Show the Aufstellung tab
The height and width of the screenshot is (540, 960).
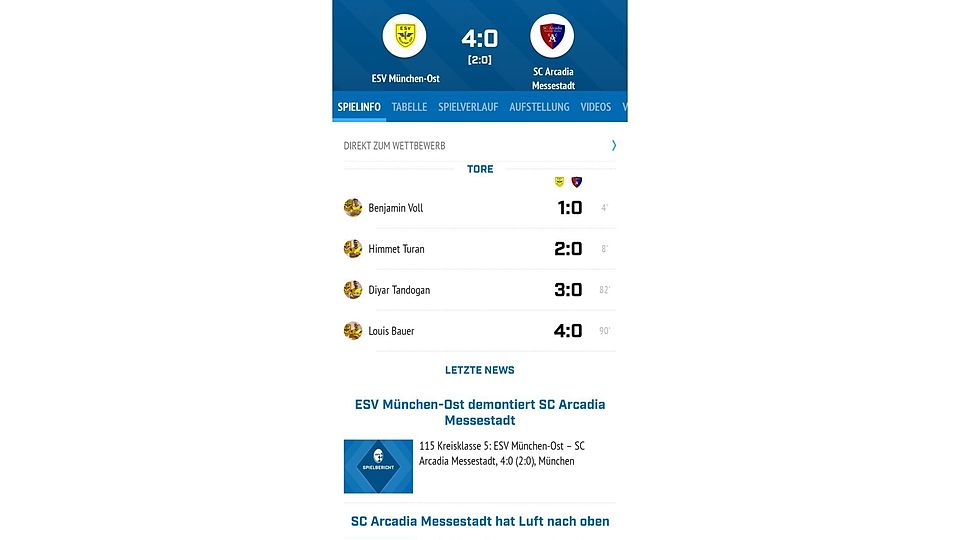[x=539, y=107]
